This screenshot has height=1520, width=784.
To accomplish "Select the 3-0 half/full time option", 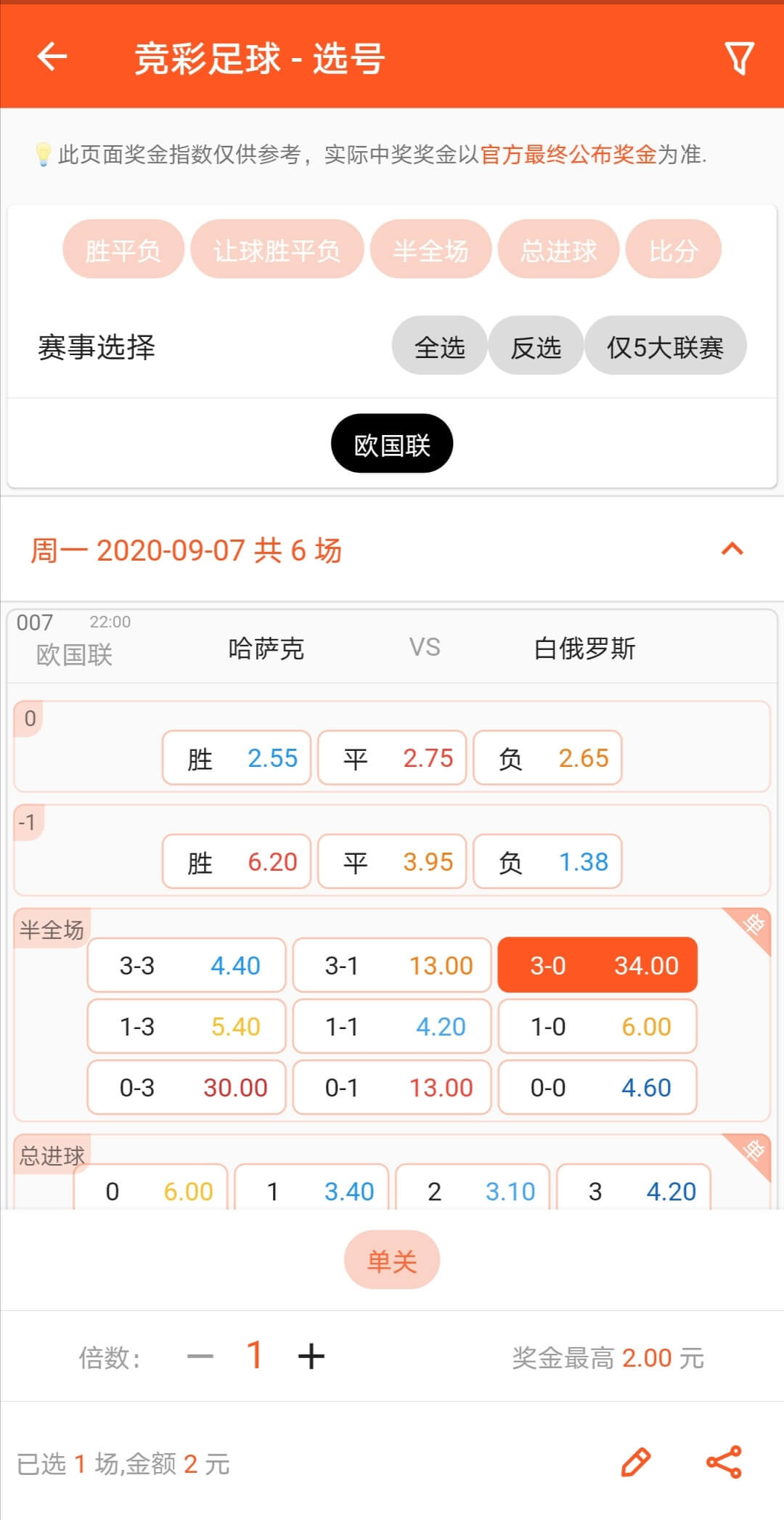I will [597, 964].
